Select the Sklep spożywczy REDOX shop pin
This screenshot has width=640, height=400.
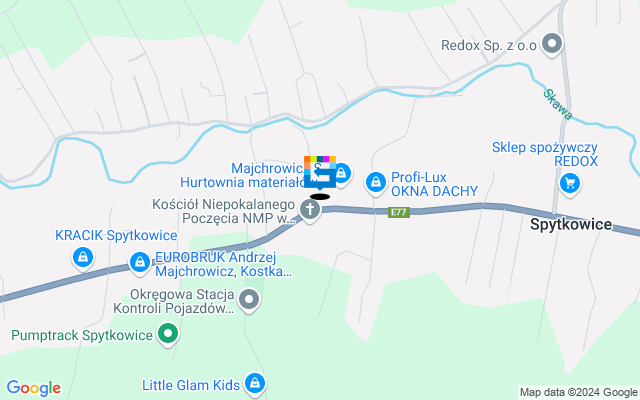click(x=570, y=182)
